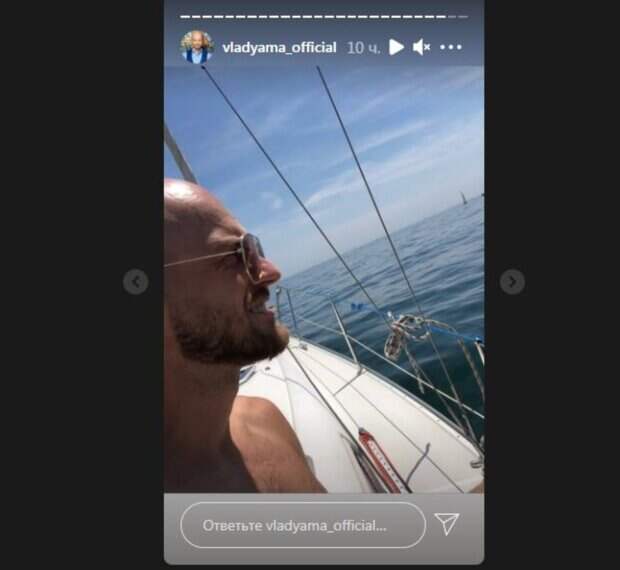Unmute the story sound
Screen dimensions: 620x570
[422, 47]
